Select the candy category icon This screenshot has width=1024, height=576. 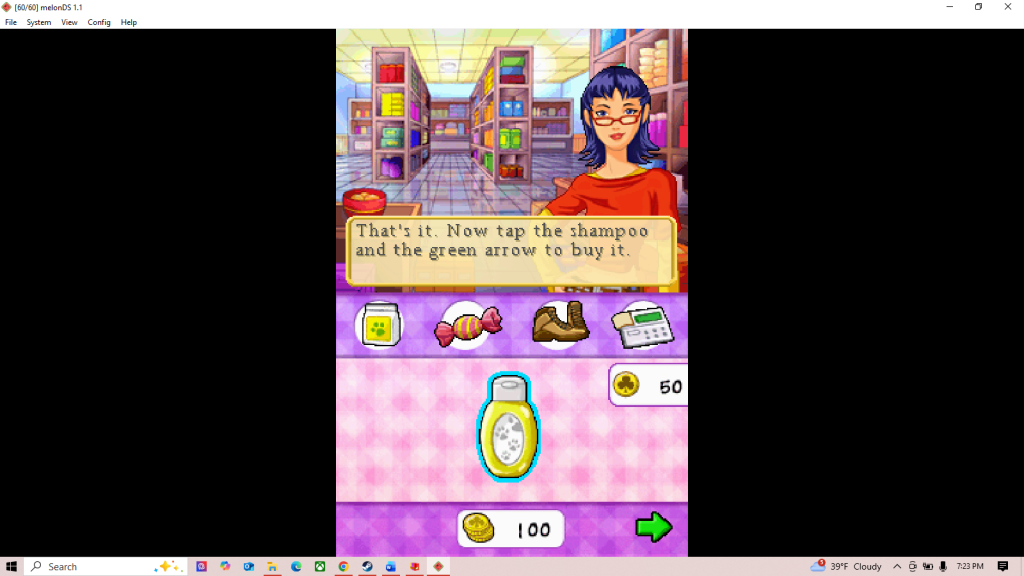pos(468,326)
